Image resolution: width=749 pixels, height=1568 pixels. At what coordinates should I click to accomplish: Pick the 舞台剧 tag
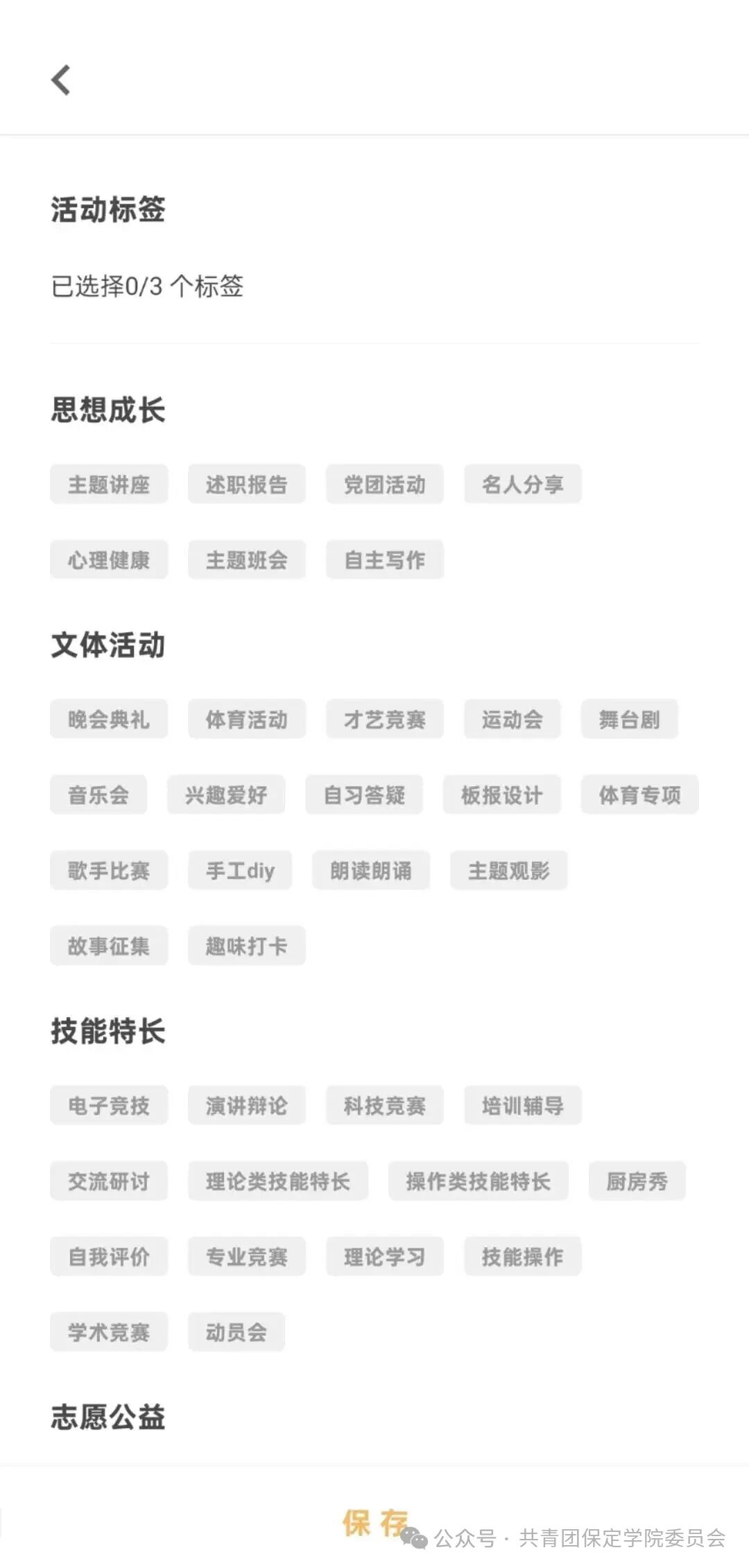pos(629,719)
